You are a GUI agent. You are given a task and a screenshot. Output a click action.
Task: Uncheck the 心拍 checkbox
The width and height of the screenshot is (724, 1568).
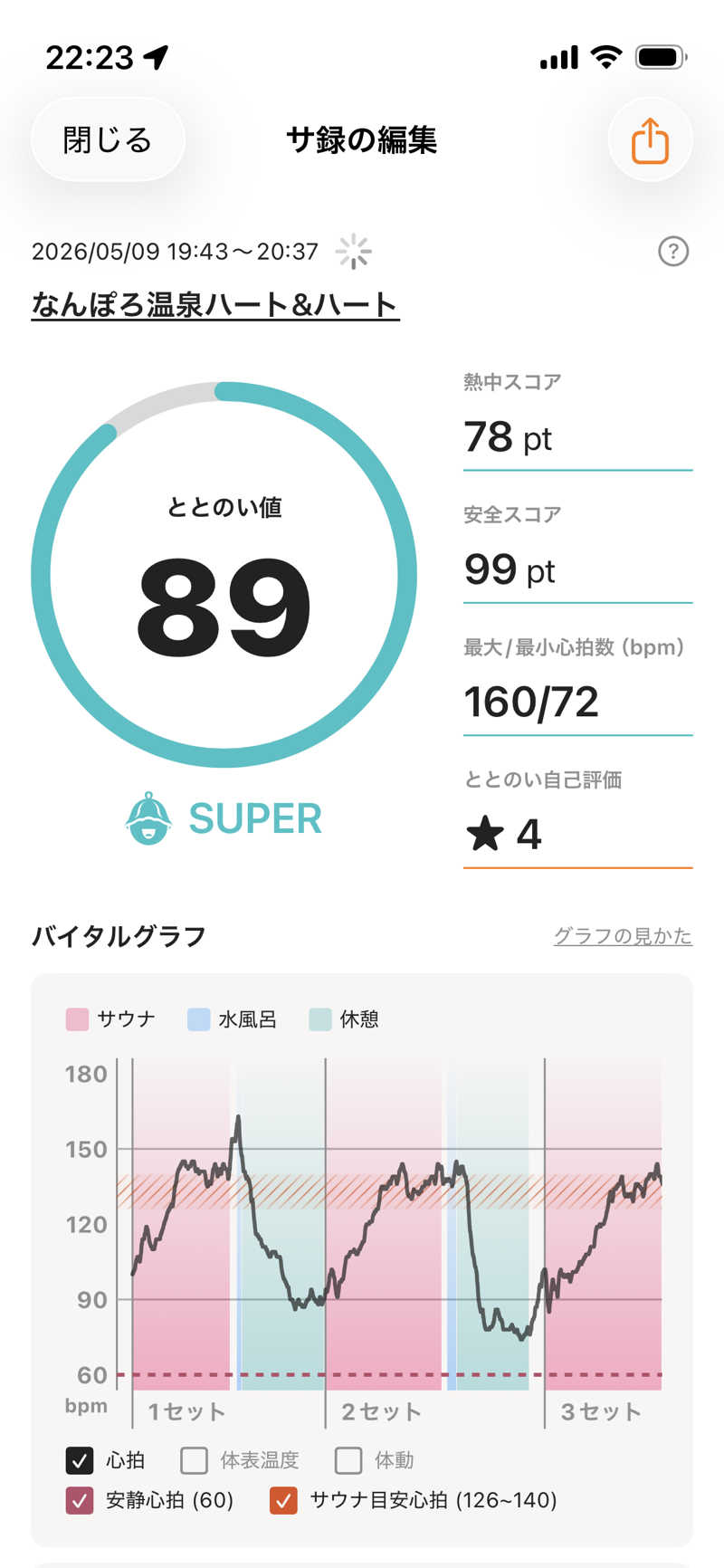pyautogui.click(x=80, y=1460)
